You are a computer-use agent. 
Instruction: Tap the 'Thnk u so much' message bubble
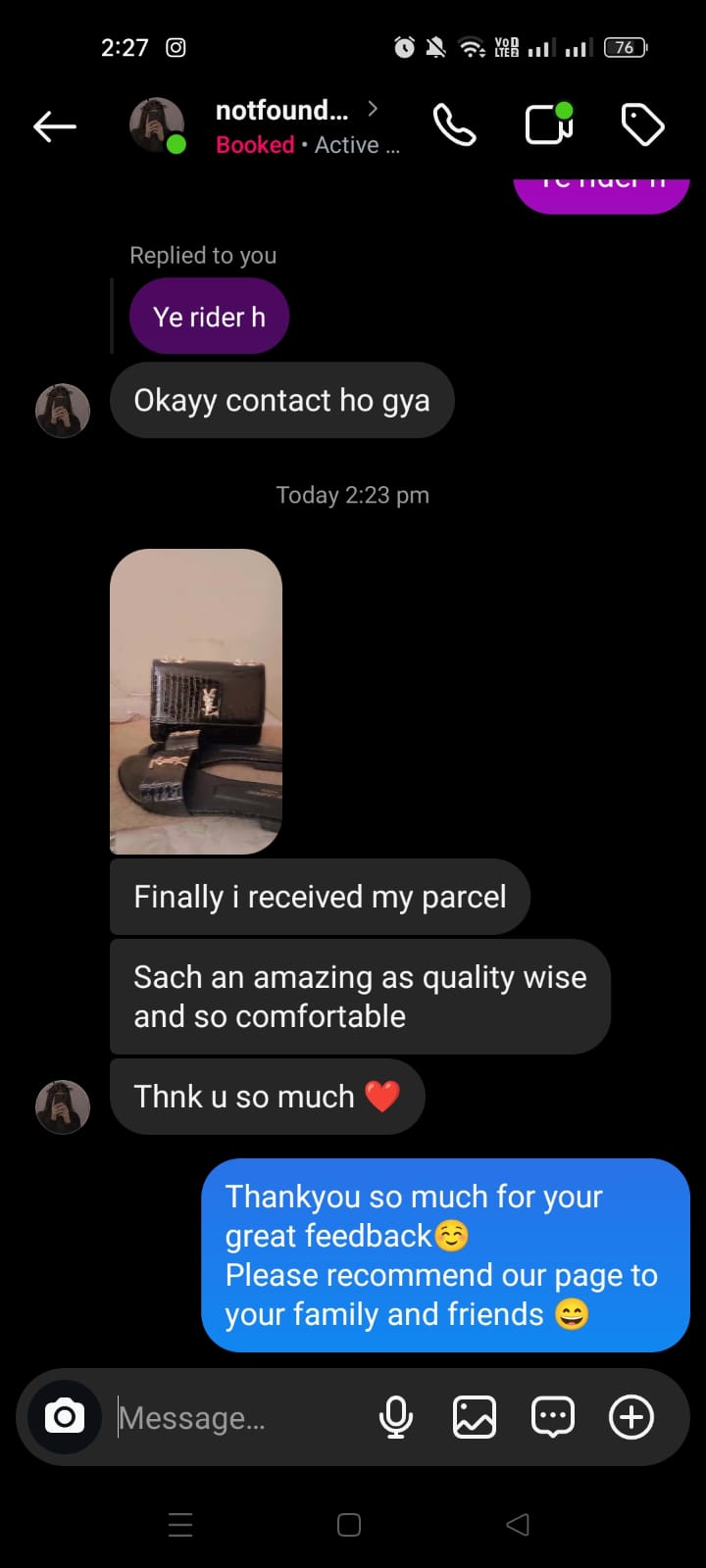point(266,1096)
